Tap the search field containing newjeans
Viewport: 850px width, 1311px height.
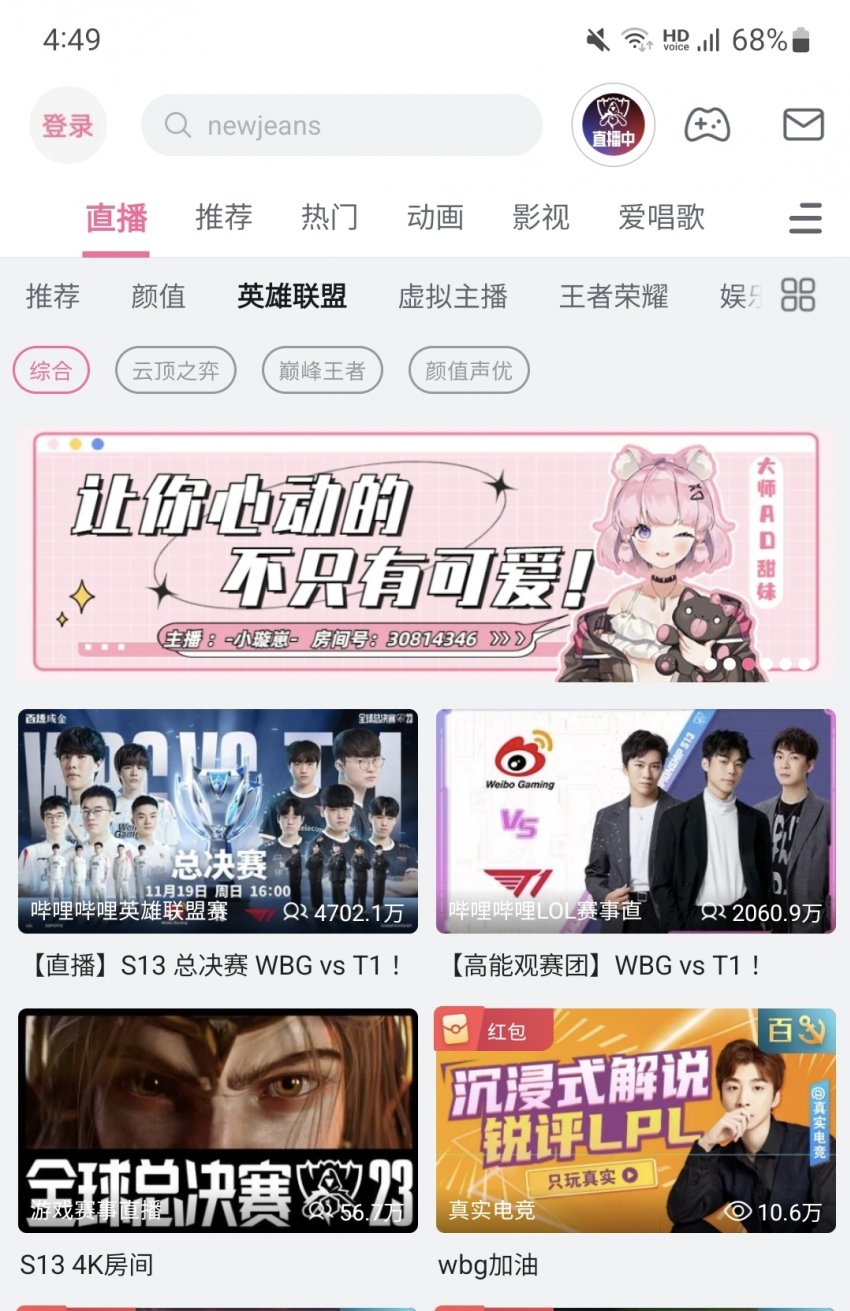[340, 124]
